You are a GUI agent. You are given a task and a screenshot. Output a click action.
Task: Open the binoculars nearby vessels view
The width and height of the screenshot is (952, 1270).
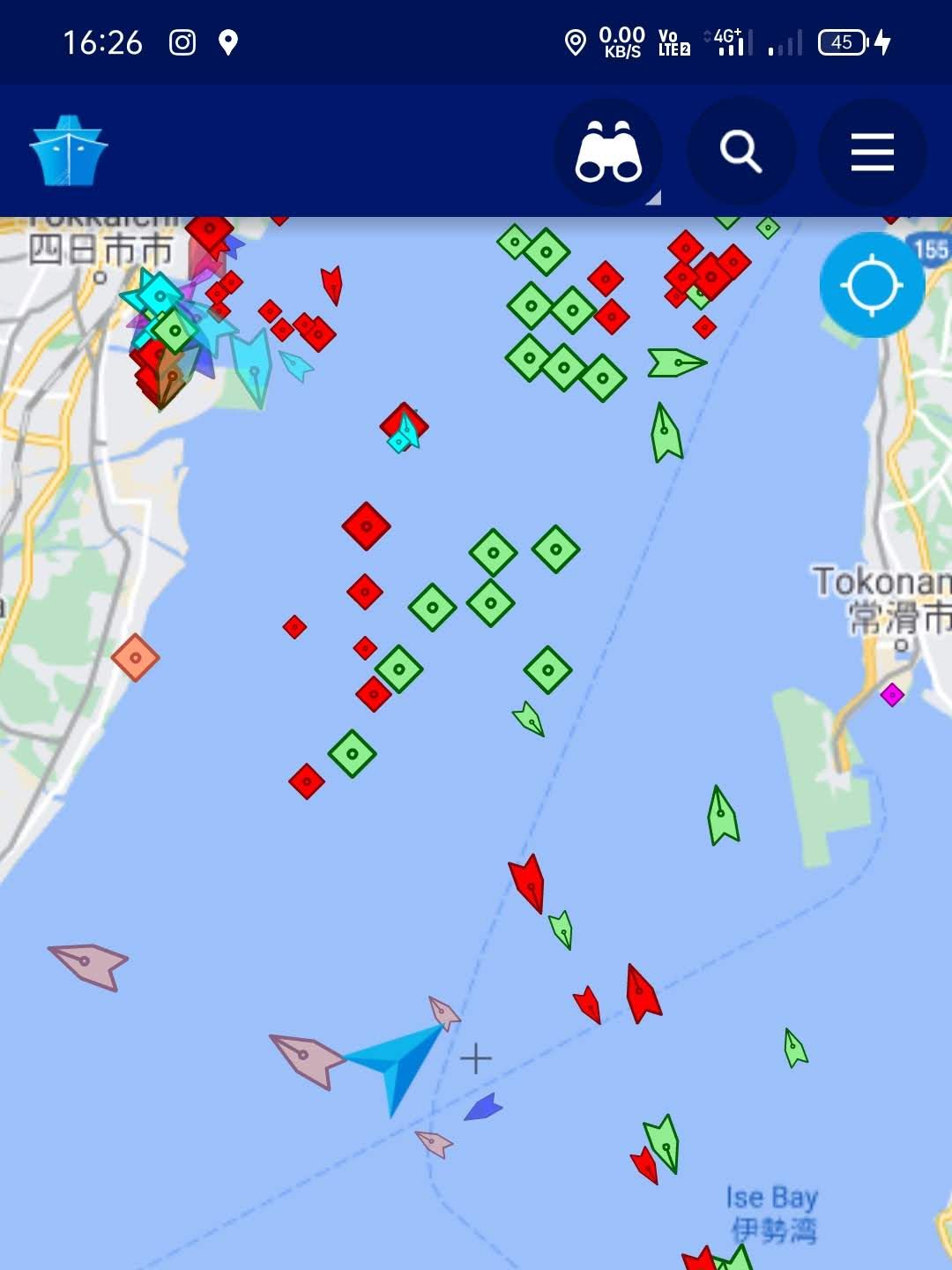(x=608, y=152)
